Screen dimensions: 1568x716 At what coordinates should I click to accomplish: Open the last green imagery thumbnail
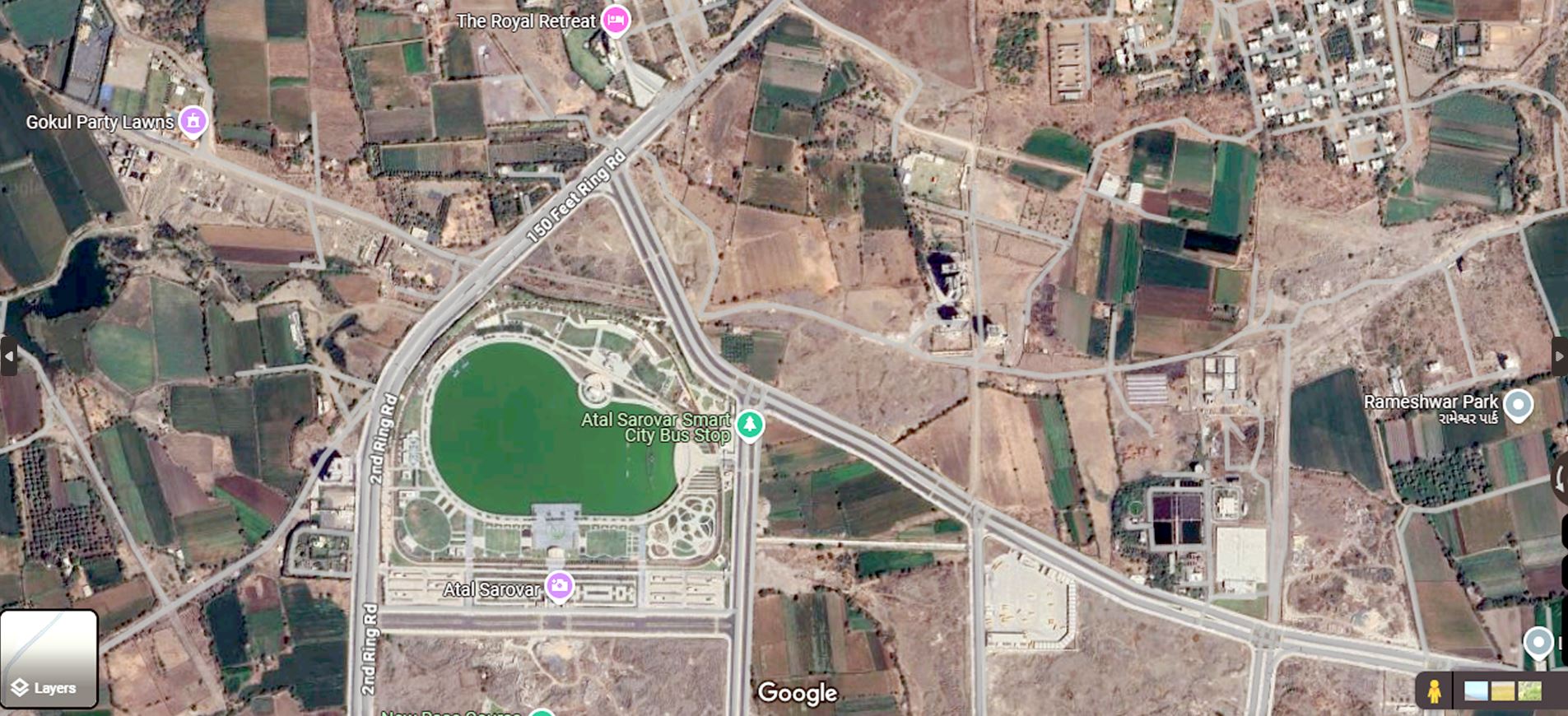click(x=1529, y=690)
